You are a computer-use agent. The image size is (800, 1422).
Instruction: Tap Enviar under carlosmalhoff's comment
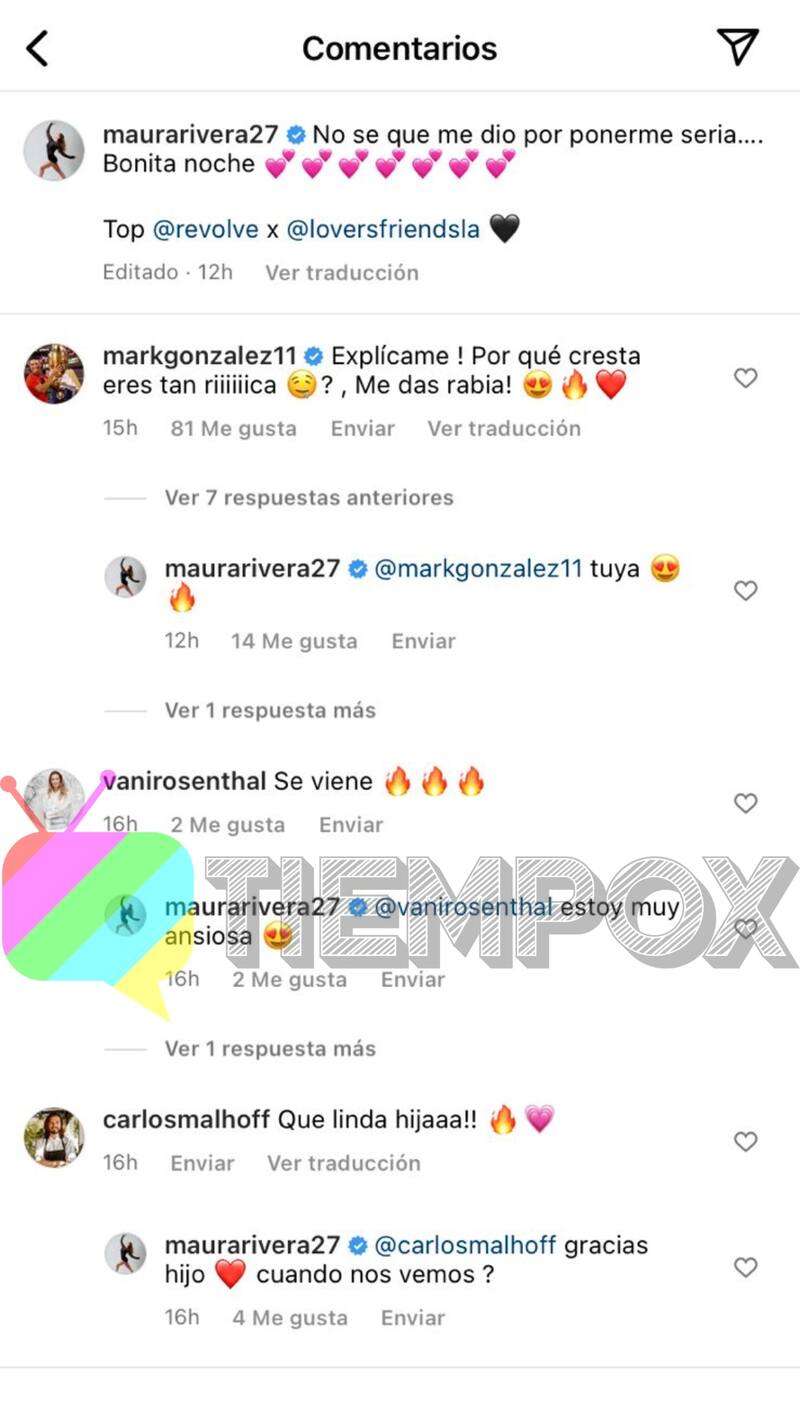(203, 1163)
